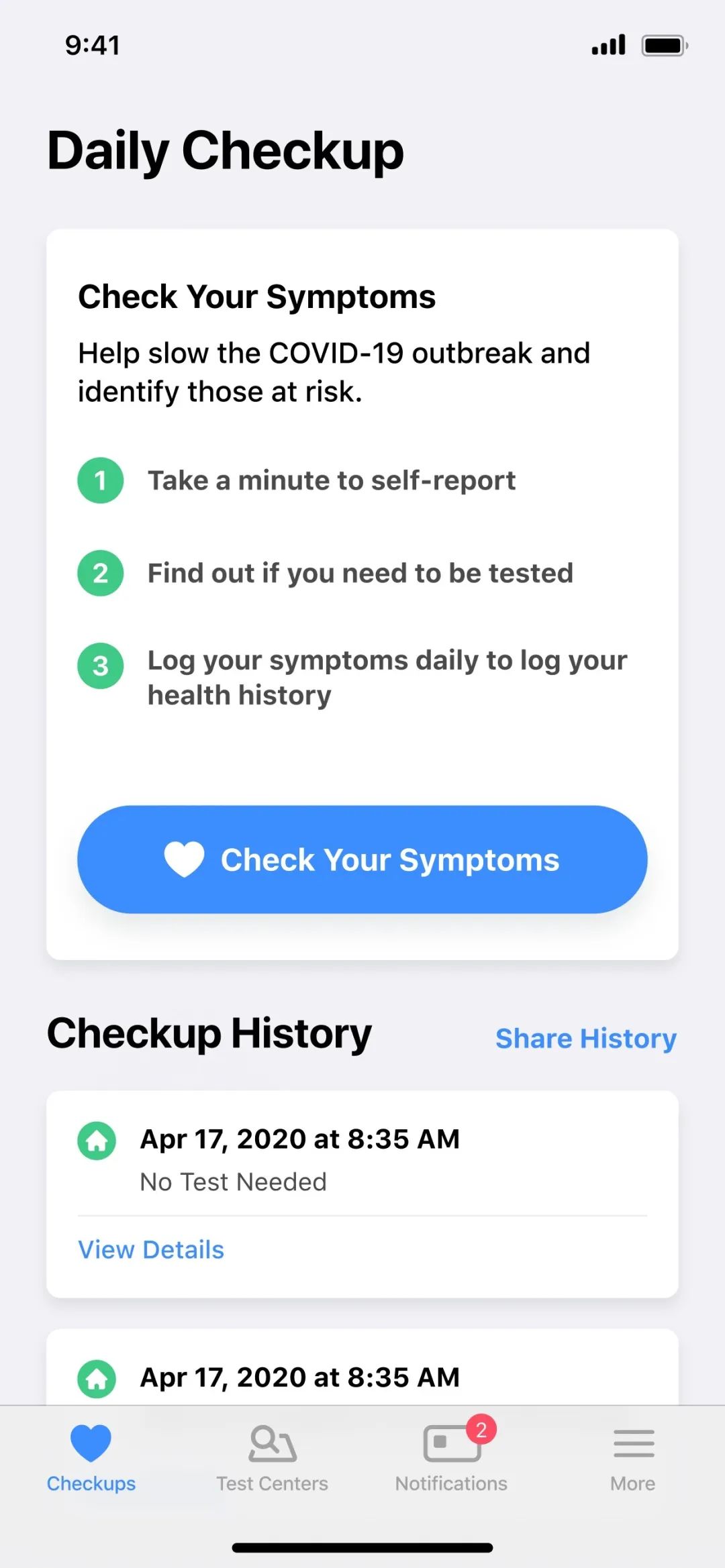Viewport: 725px width, 1568px height.
Task: Open the Share History link
Action: (585, 1039)
